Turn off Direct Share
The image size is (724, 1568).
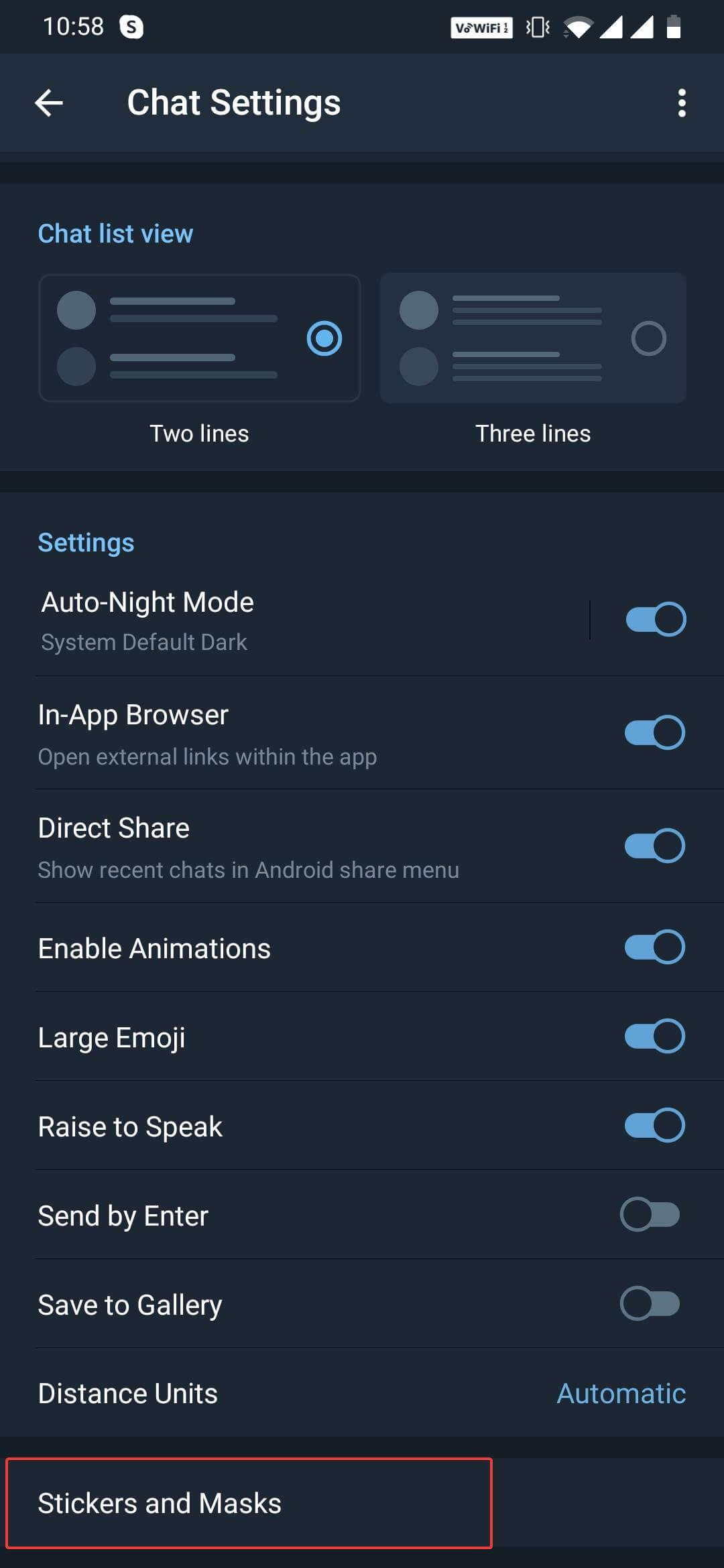tap(654, 846)
